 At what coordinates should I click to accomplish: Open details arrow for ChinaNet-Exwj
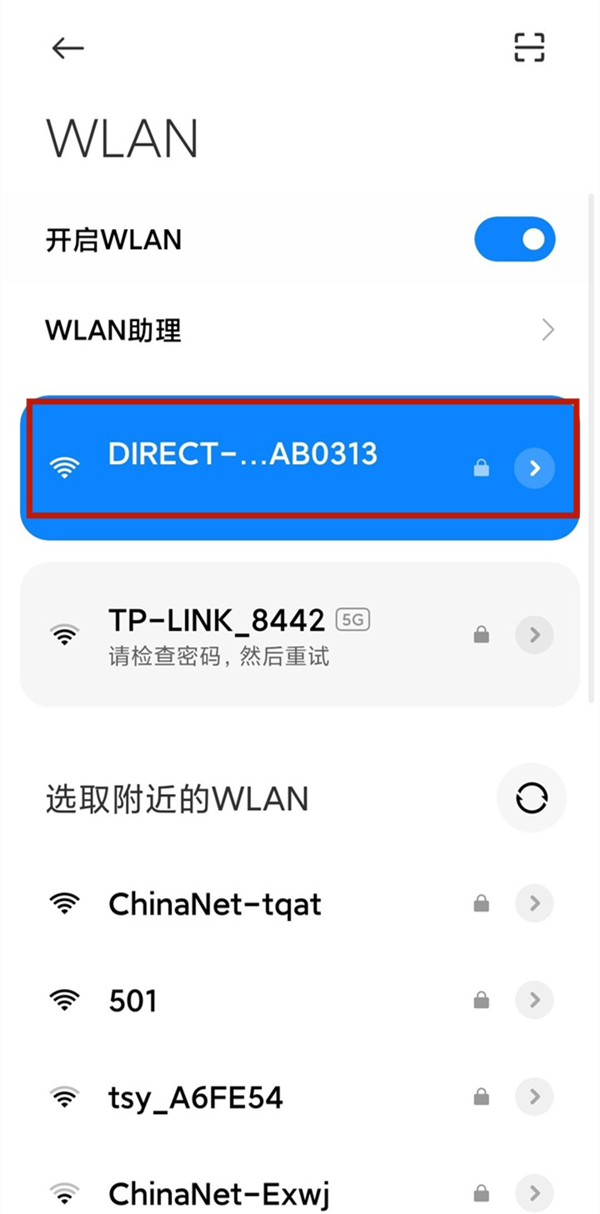(x=534, y=1192)
